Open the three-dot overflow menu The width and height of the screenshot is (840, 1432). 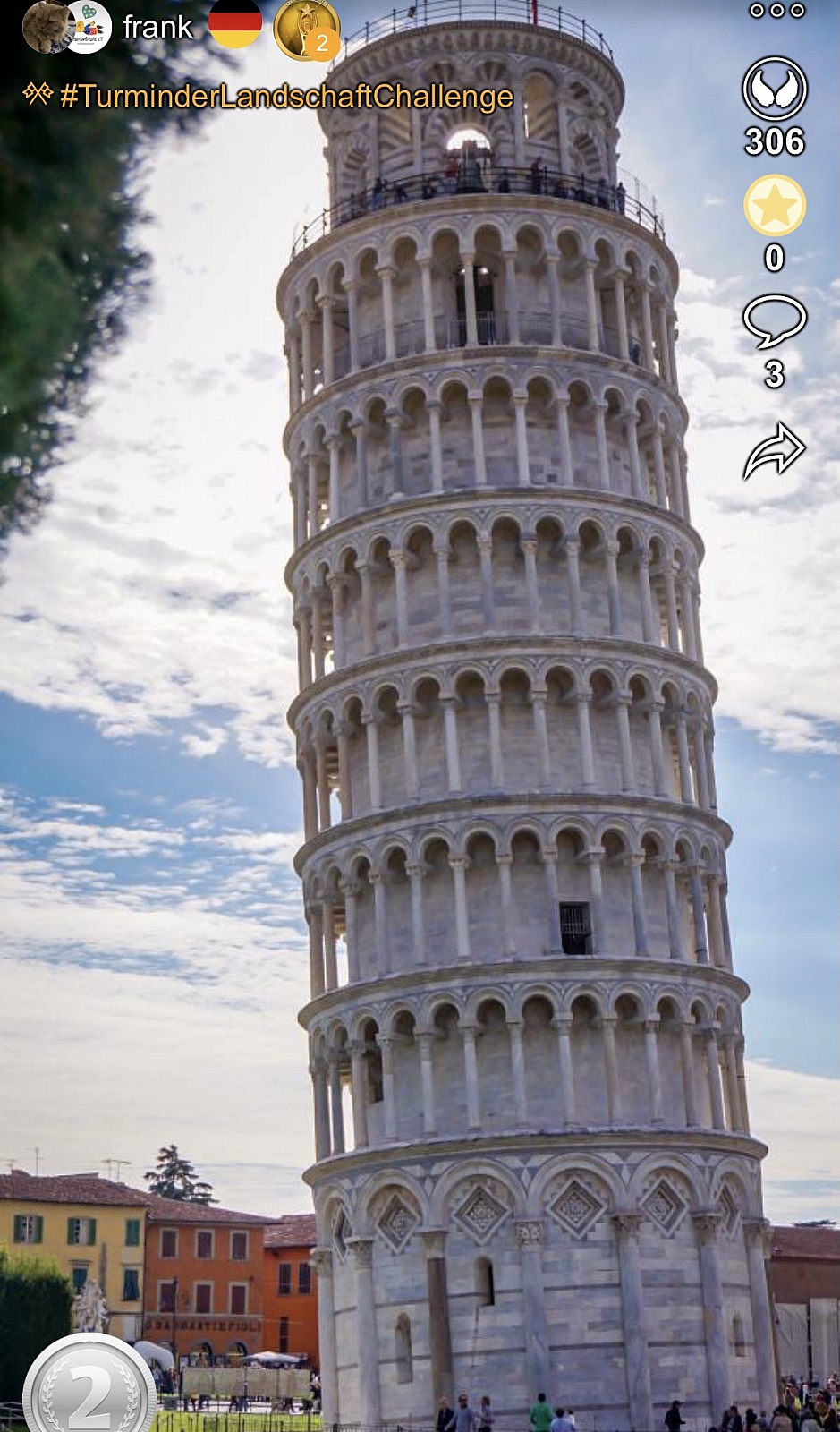(776, 11)
